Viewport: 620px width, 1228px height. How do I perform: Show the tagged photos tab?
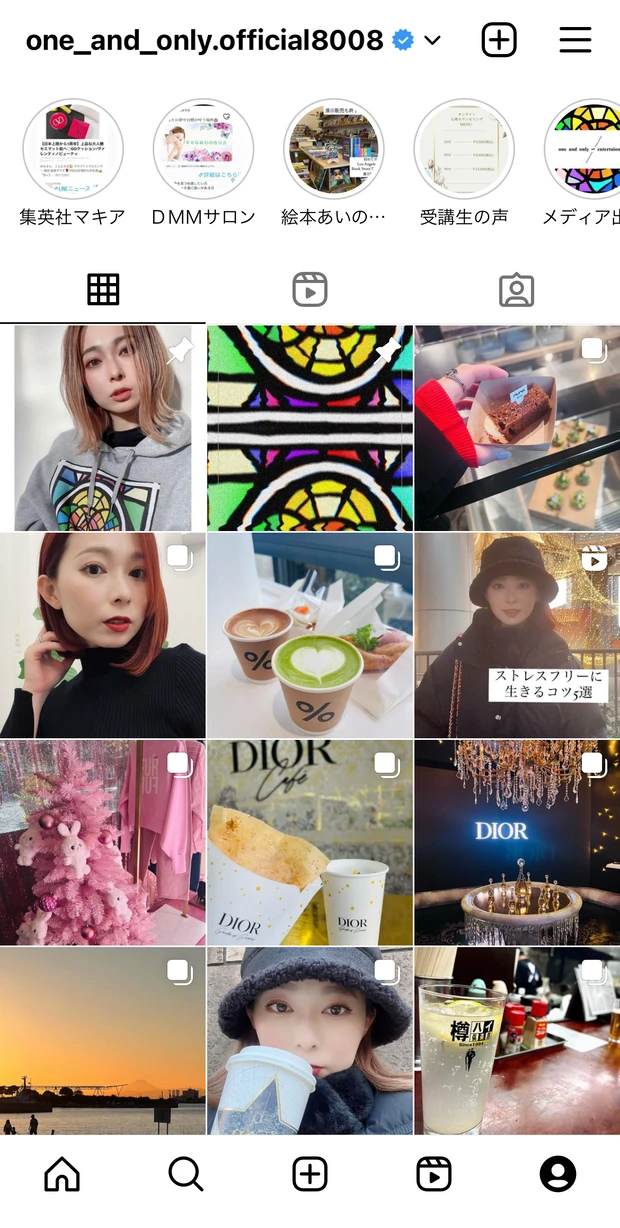pos(516,290)
